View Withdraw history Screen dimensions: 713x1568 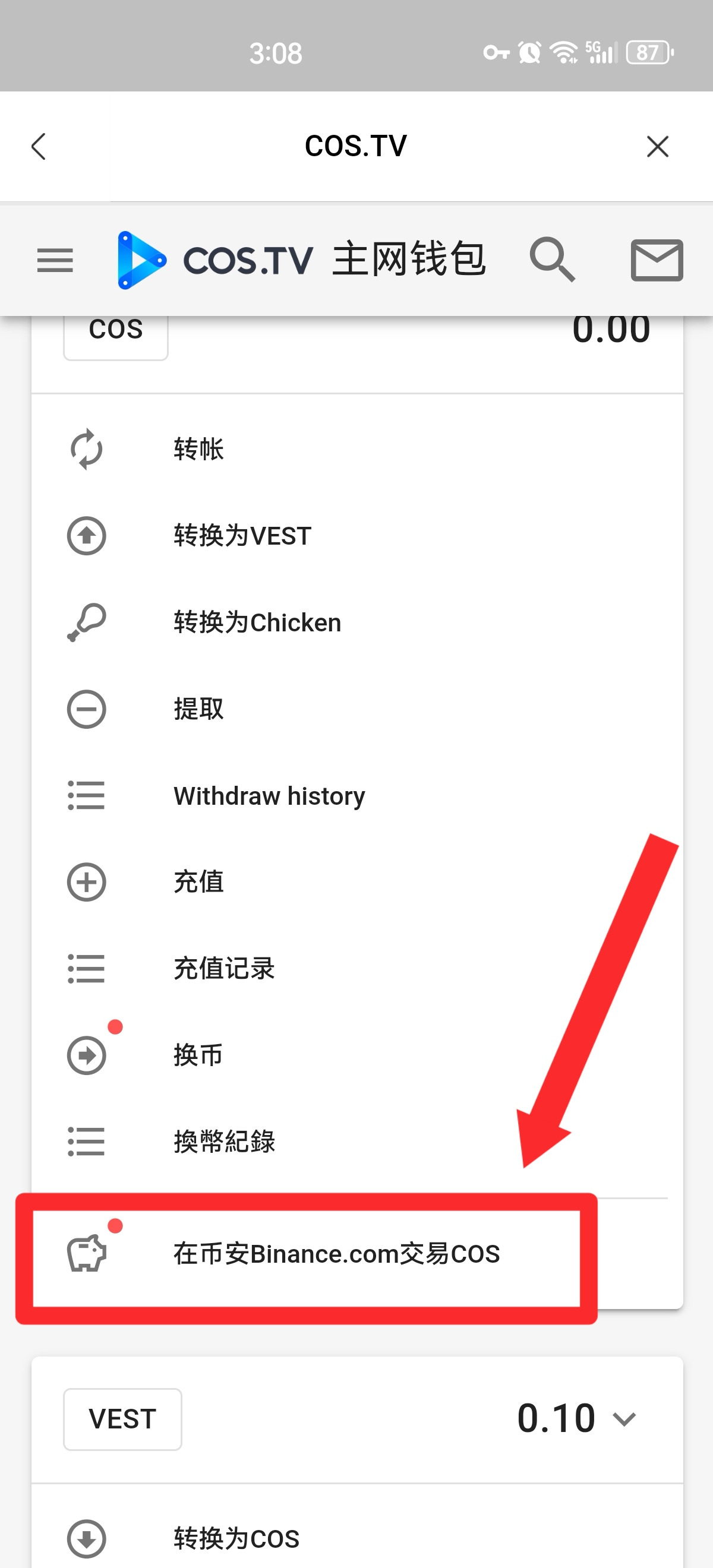click(x=357, y=795)
